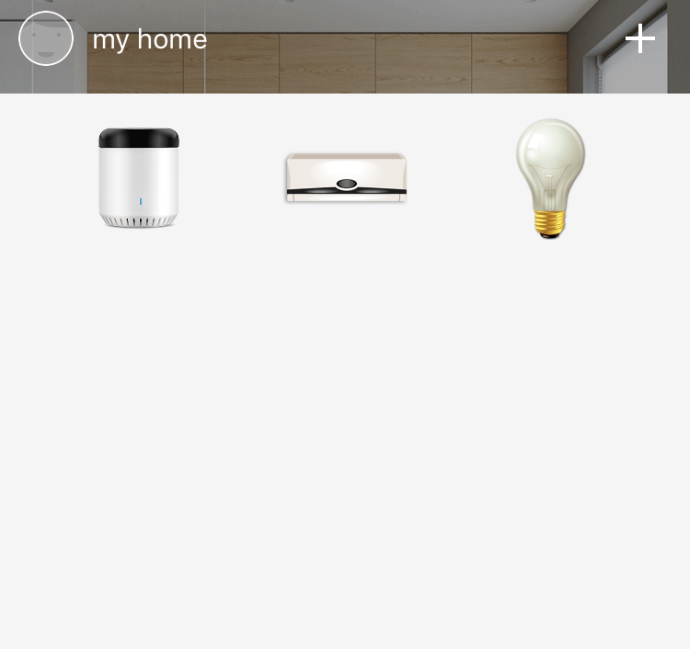The image size is (690, 649).
Task: Open the profile avatar icon
Action: click(46, 39)
